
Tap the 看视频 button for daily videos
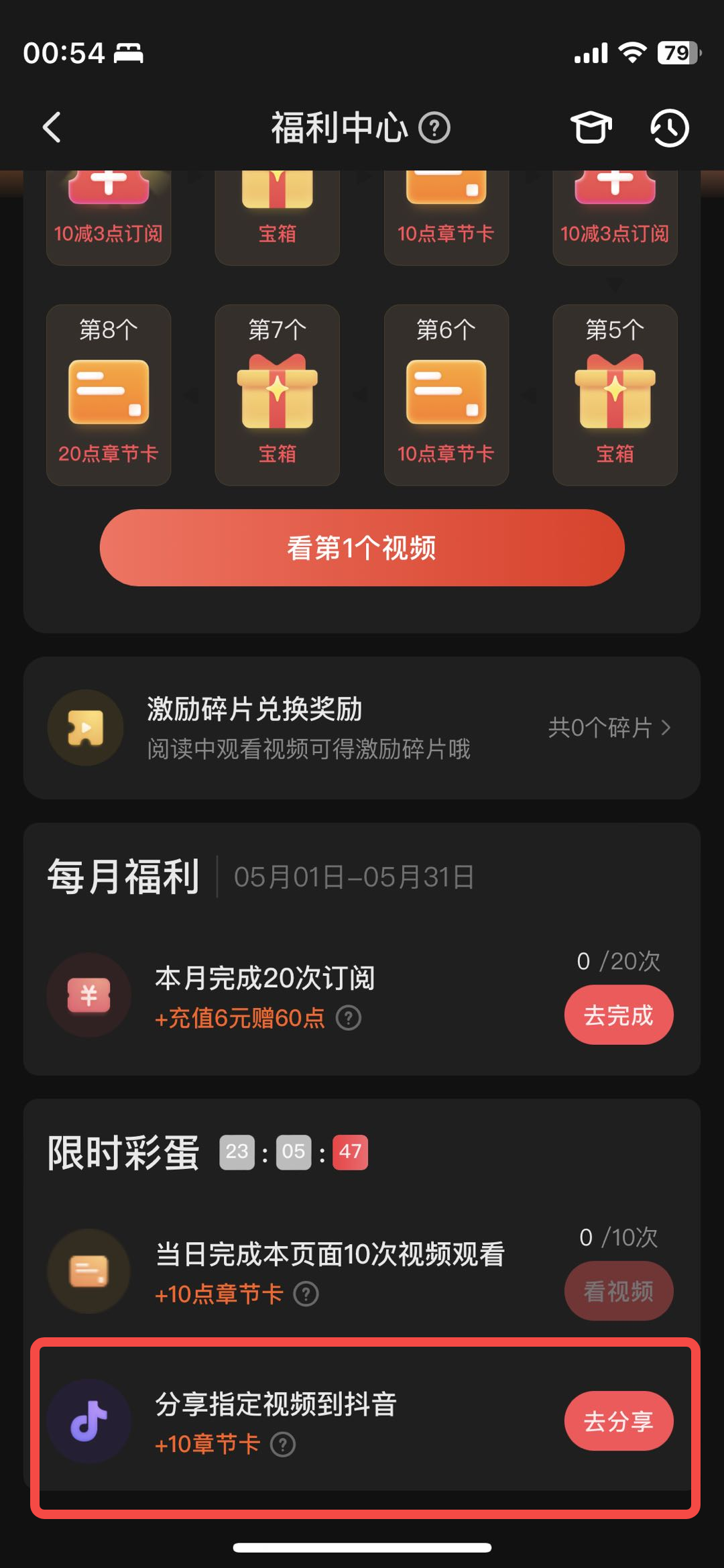point(618,1291)
